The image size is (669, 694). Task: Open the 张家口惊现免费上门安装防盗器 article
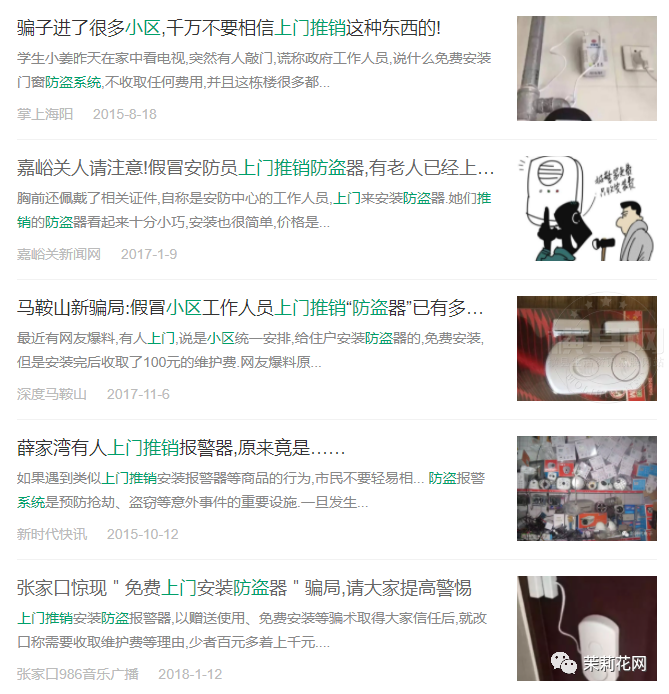point(244,588)
